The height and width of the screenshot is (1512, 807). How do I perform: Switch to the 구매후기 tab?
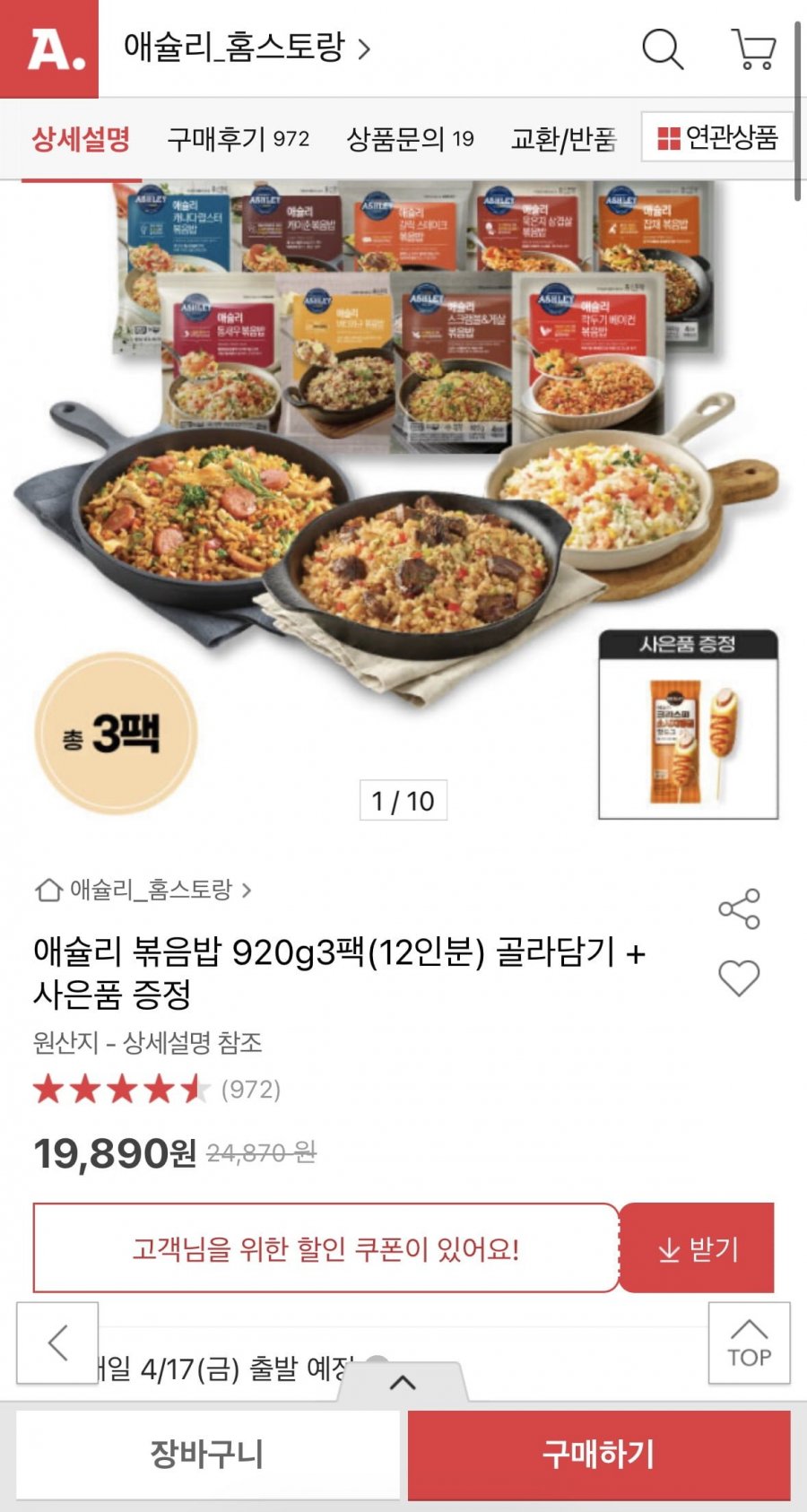238,139
